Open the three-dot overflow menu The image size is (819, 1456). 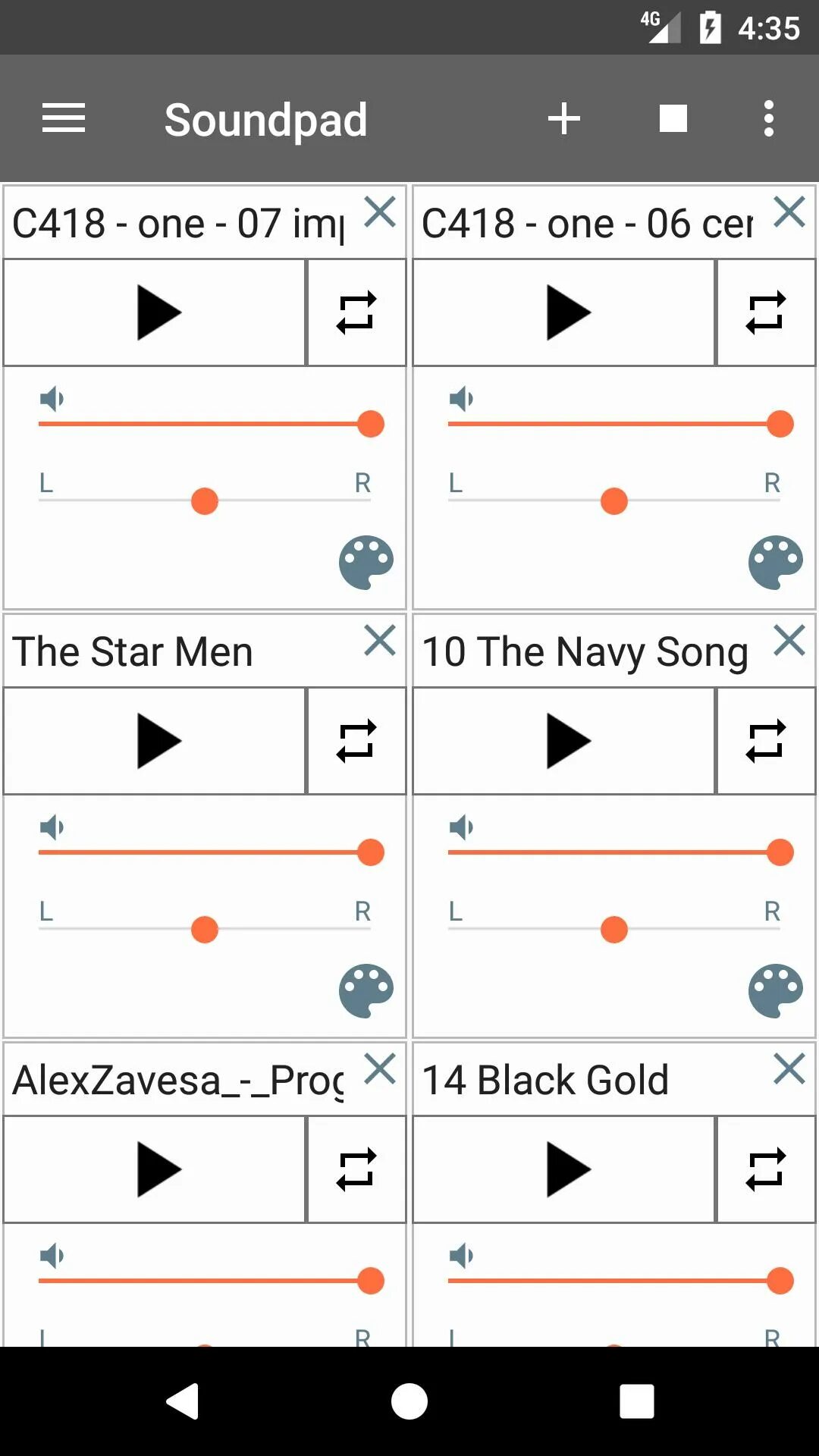(769, 118)
